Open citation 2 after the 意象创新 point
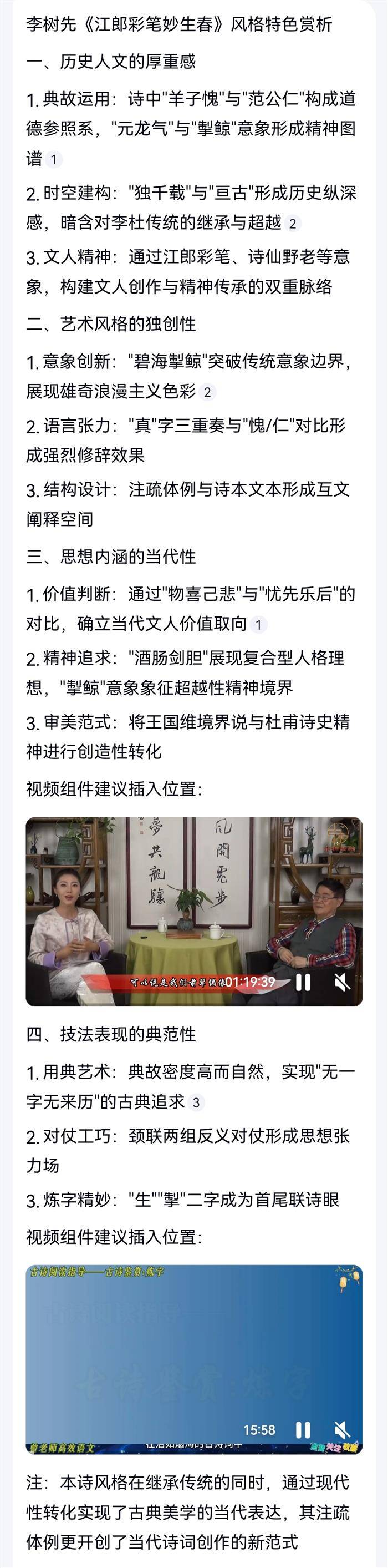Screen dimensions: 388x1568 click(x=207, y=392)
